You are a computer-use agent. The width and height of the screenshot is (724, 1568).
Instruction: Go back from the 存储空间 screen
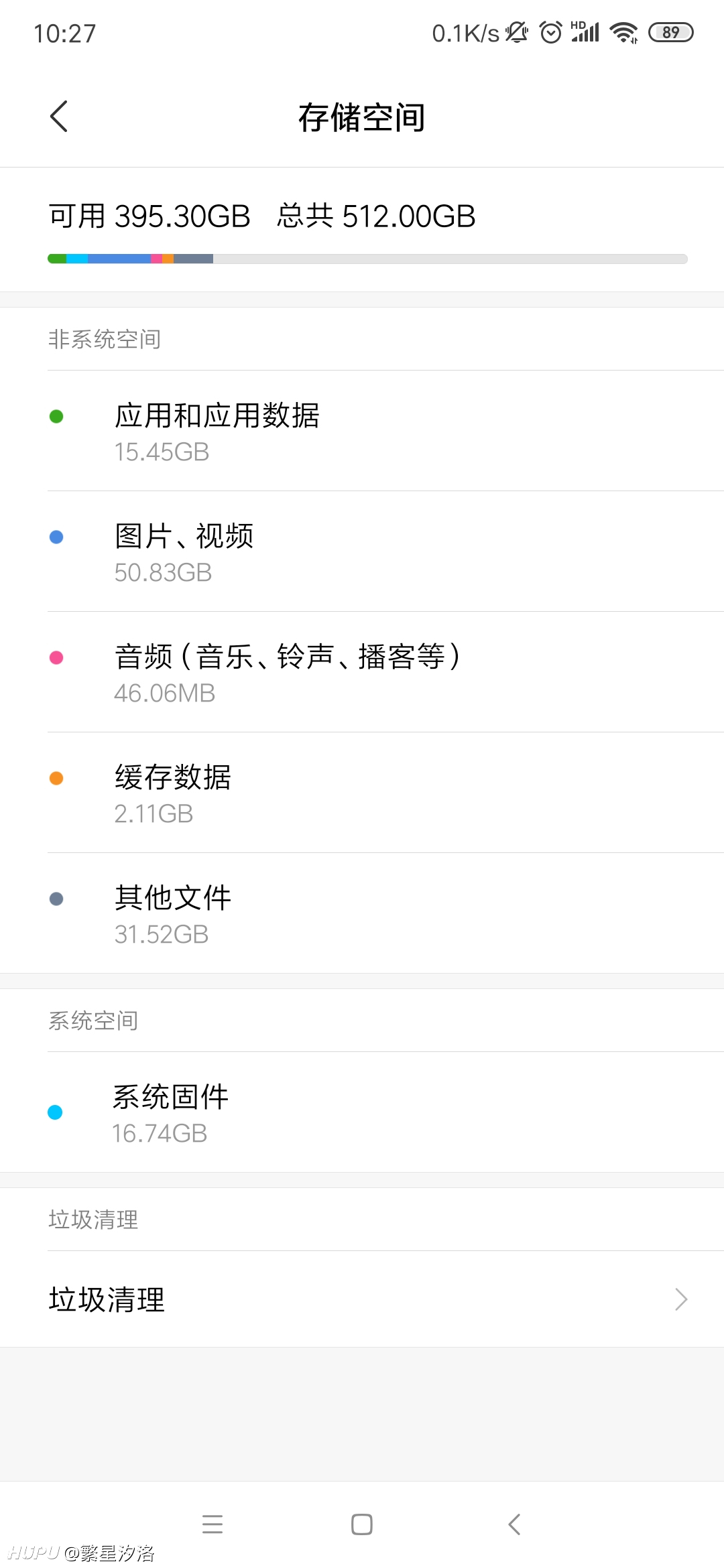click(59, 117)
